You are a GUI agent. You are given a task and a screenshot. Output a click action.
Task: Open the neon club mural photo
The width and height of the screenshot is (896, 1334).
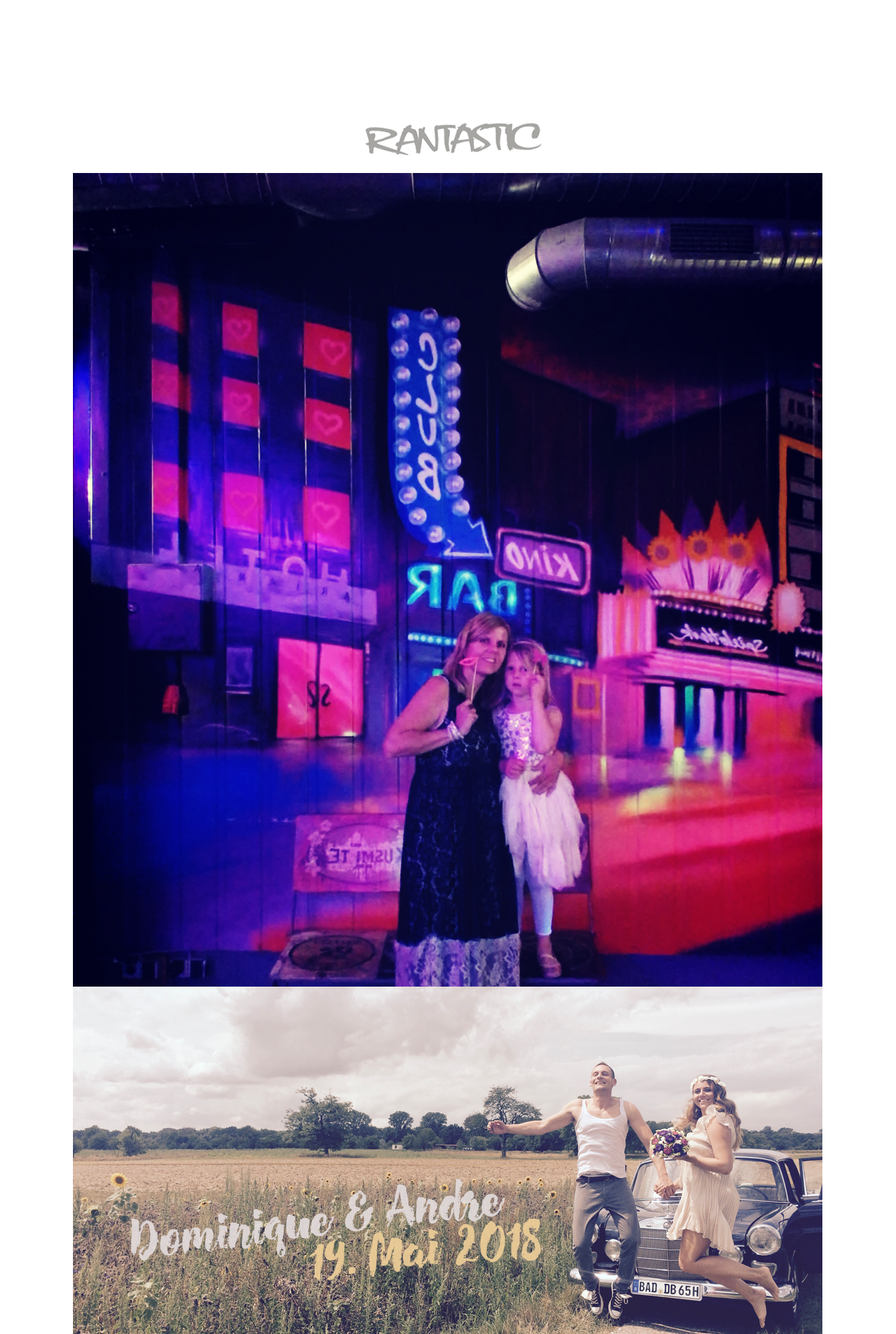point(447,579)
